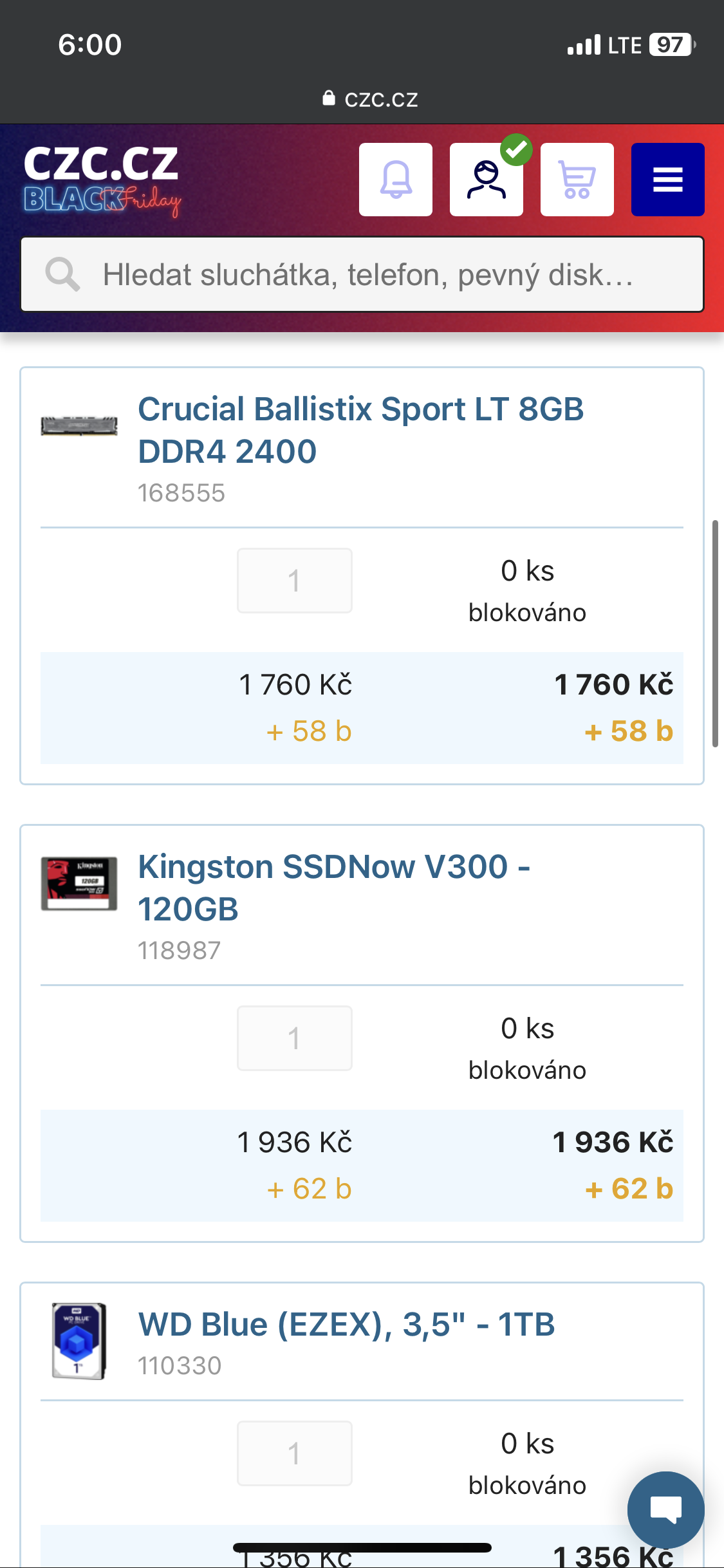The height and width of the screenshot is (1568, 724).
Task: Open the user account icon
Action: [x=486, y=180]
